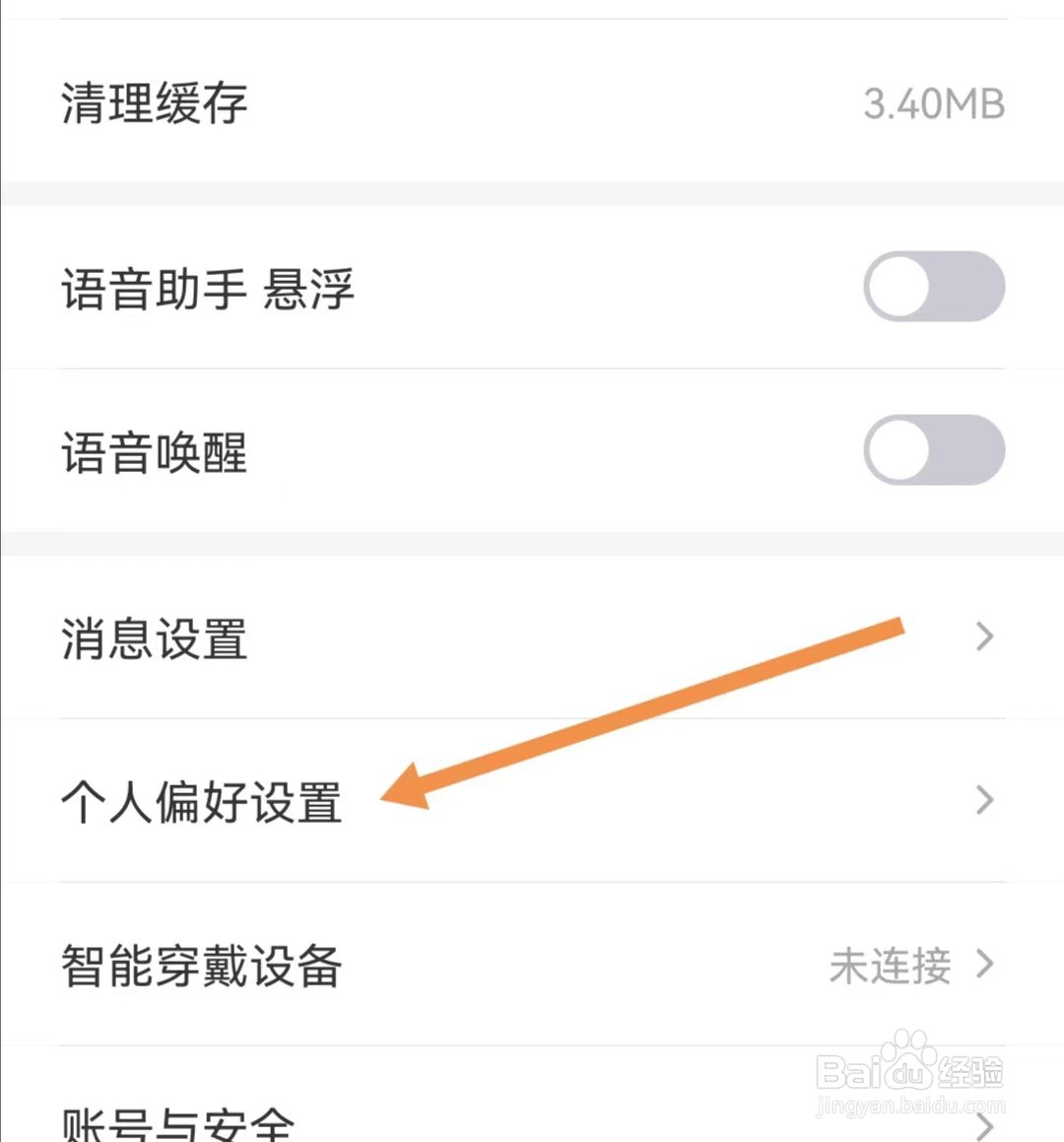Screen dimensions: 1064x1142
Task: Click the 3.40MB cache size label
Action: coord(935,102)
